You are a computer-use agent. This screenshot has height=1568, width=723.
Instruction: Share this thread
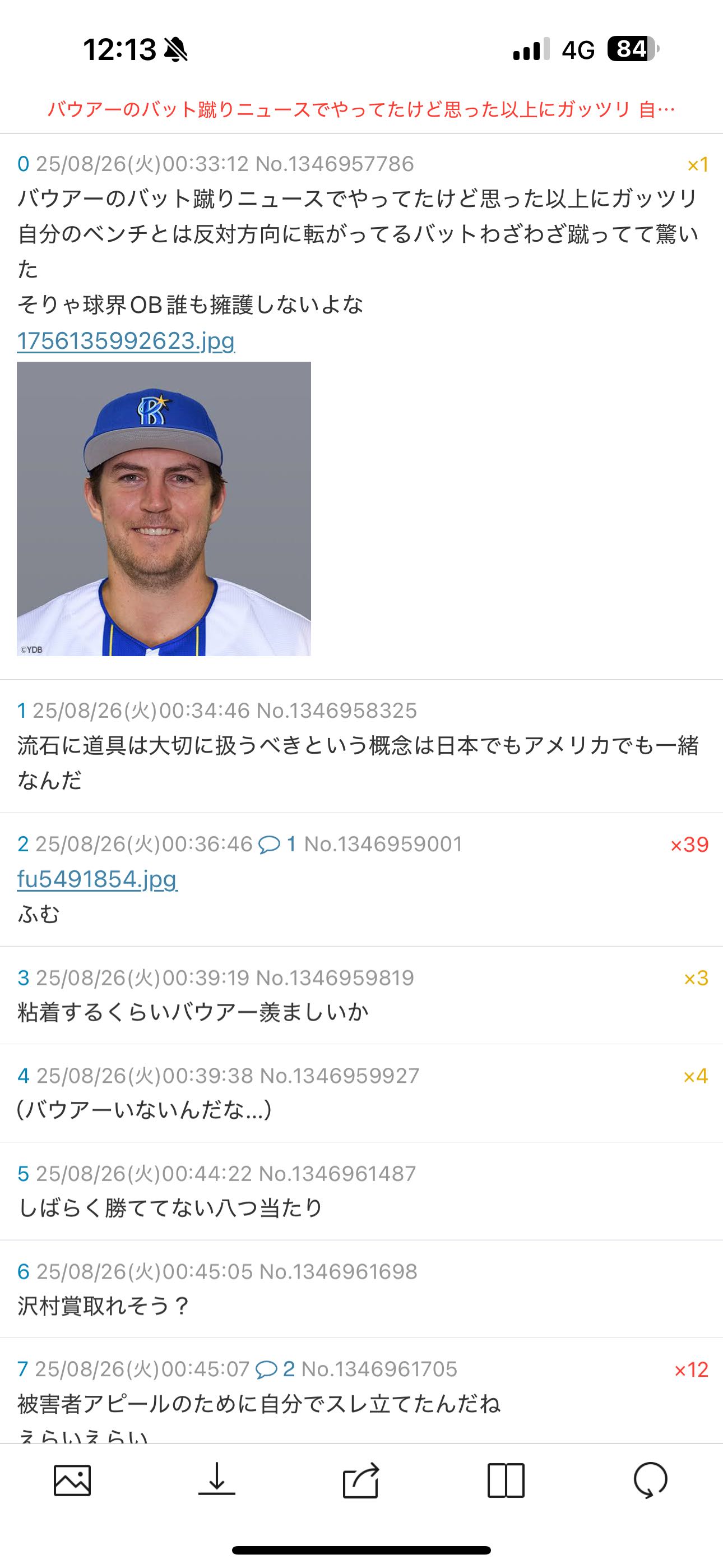[x=361, y=1481]
